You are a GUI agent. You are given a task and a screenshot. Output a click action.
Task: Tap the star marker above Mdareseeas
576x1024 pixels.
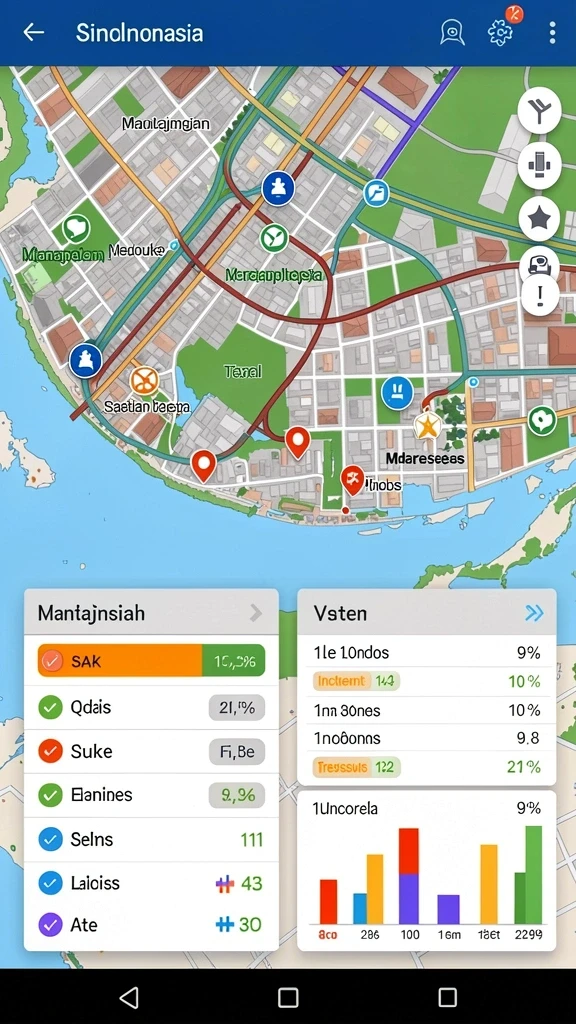[428, 426]
